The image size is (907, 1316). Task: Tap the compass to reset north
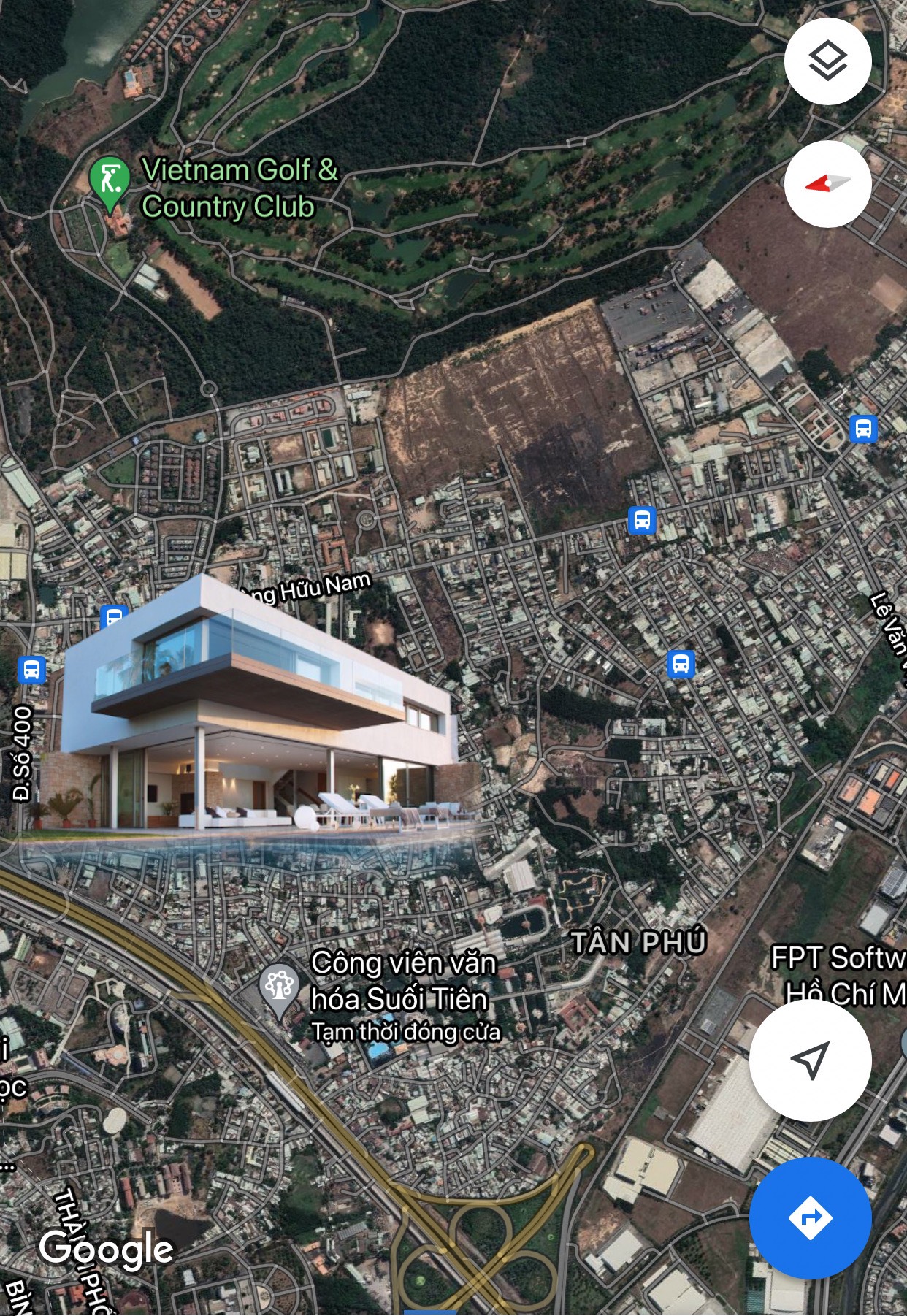tap(827, 183)
